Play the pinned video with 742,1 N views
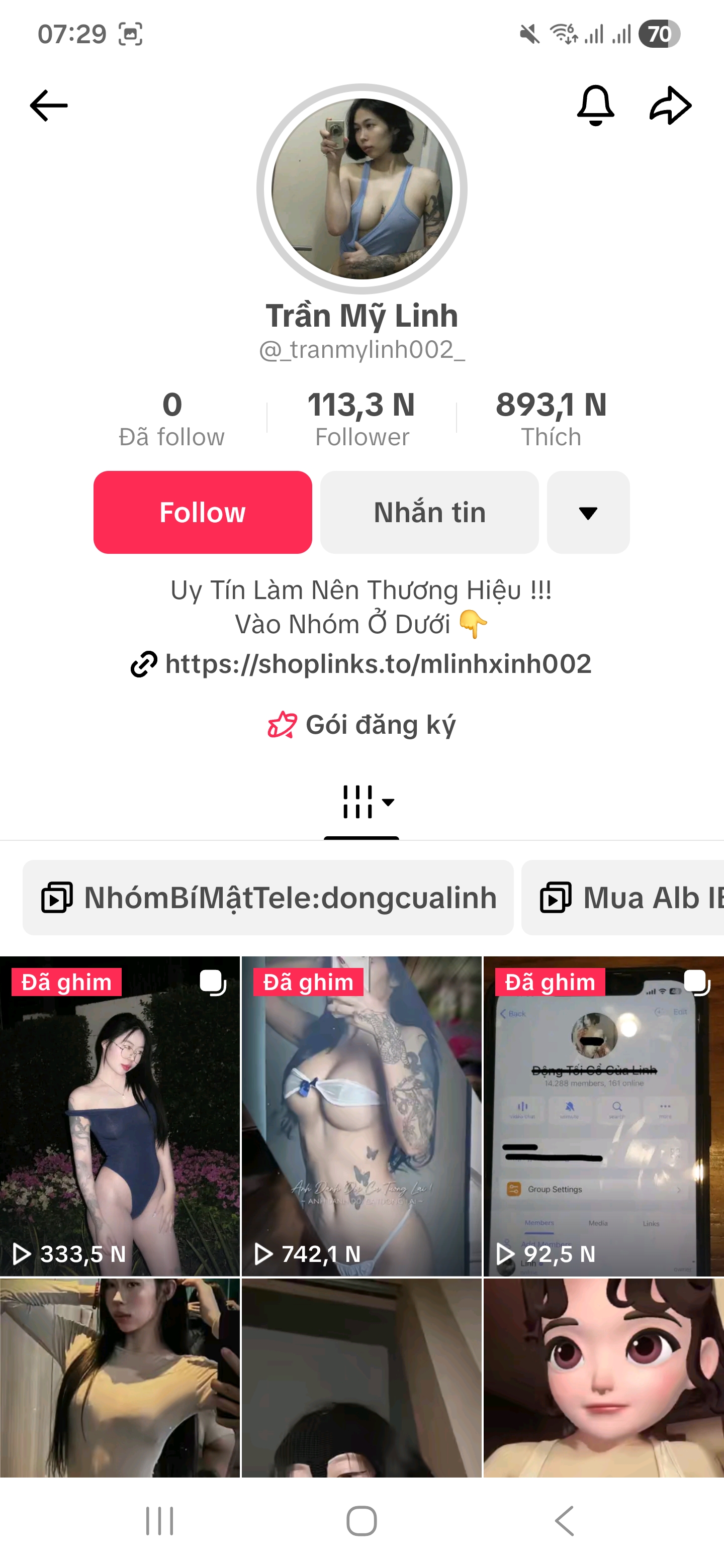This screenshot has height=1568, width=724. coord(361,1115)
